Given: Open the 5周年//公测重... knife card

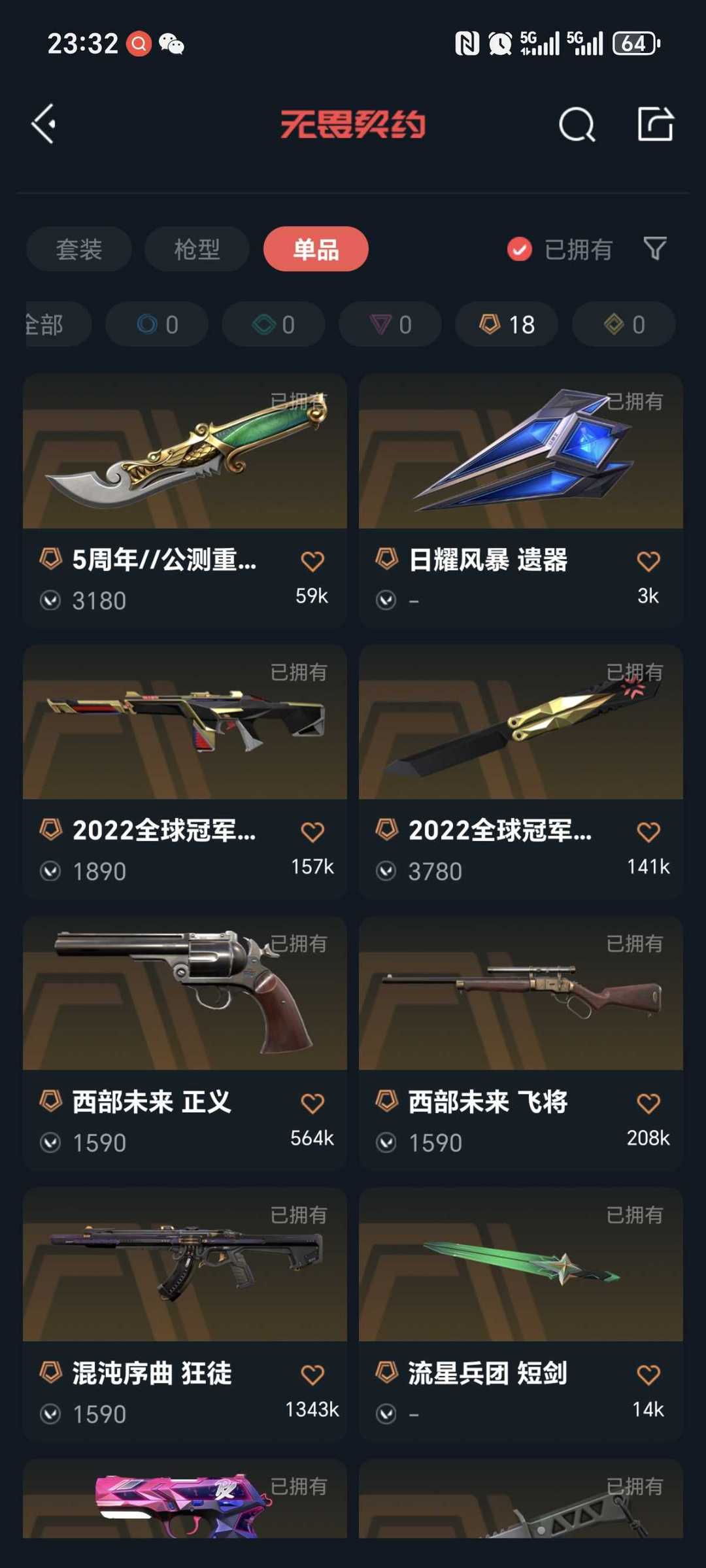Looking at the screenshot, I should pos(185,501).
